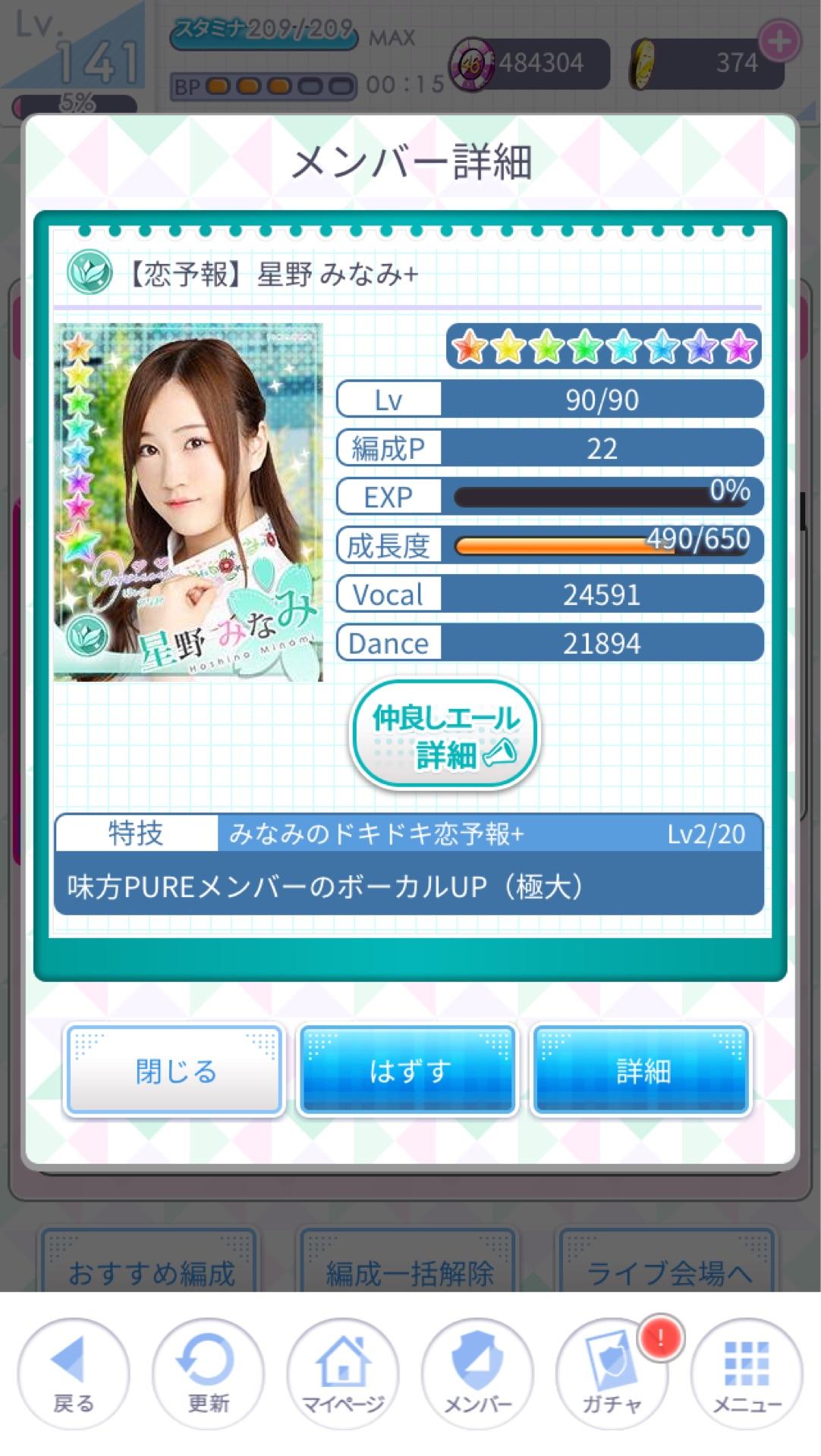Go to マイページ home
This screenshot has height=1456, width=821.
tap(343, 1374)
